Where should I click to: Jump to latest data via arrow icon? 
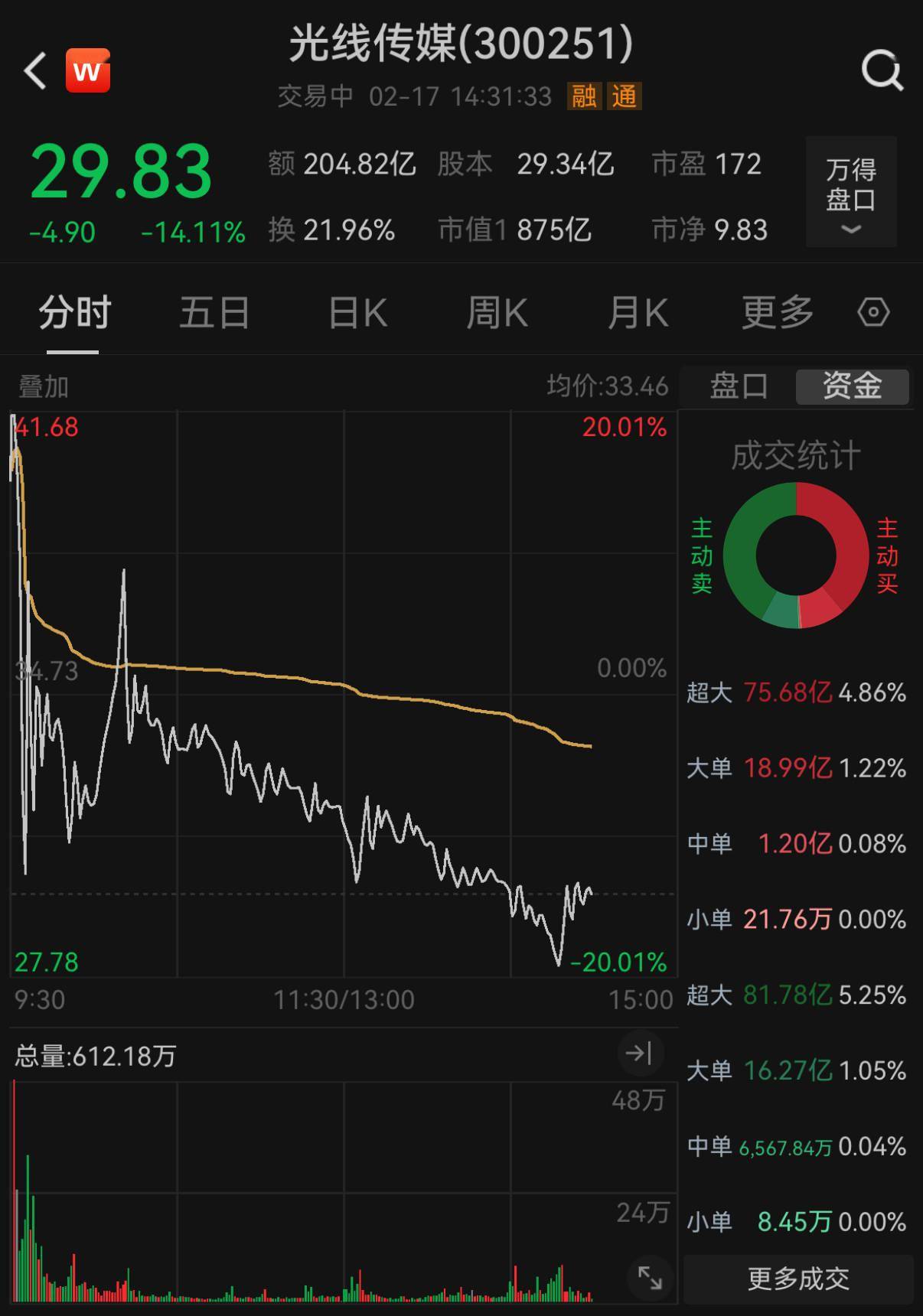[640, 1054]
